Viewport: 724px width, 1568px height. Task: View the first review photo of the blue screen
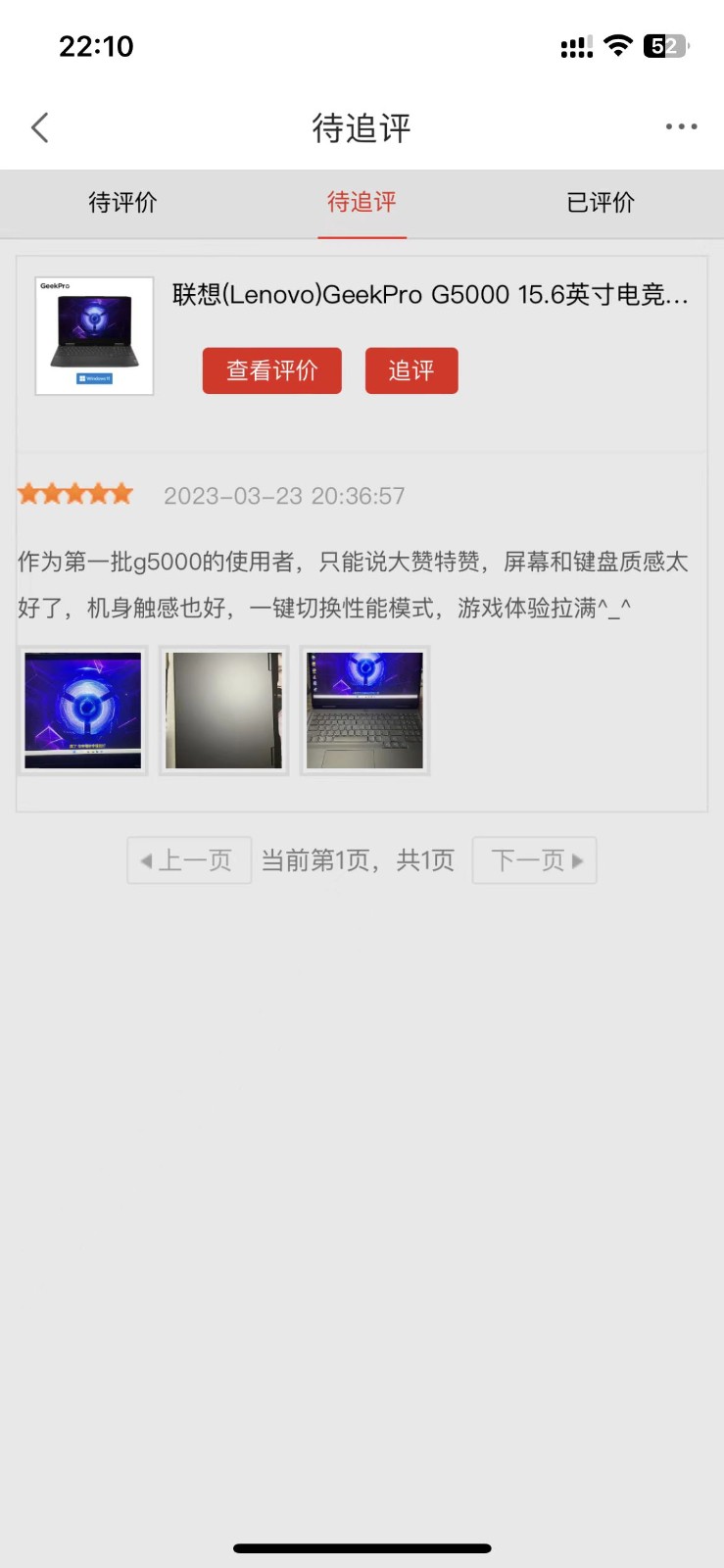[83, 710]
